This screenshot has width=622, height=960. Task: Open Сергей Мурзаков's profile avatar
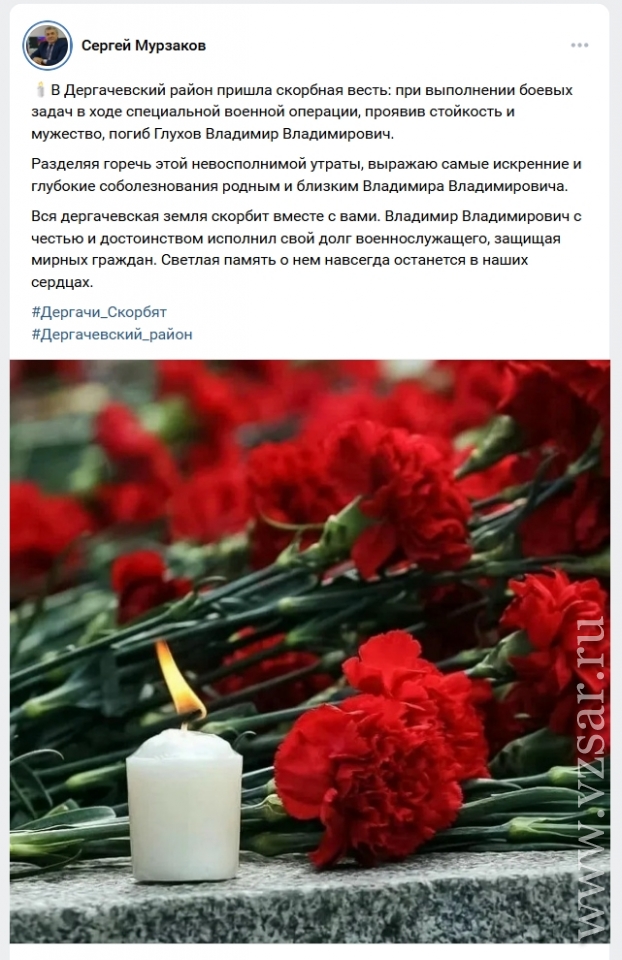pyautogui.click(x=47, y=46)
